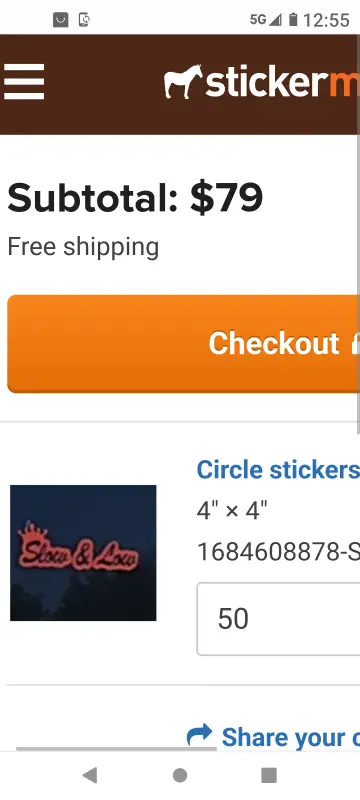
Task: Open the hamburger menu
Action: click(24, 82)
